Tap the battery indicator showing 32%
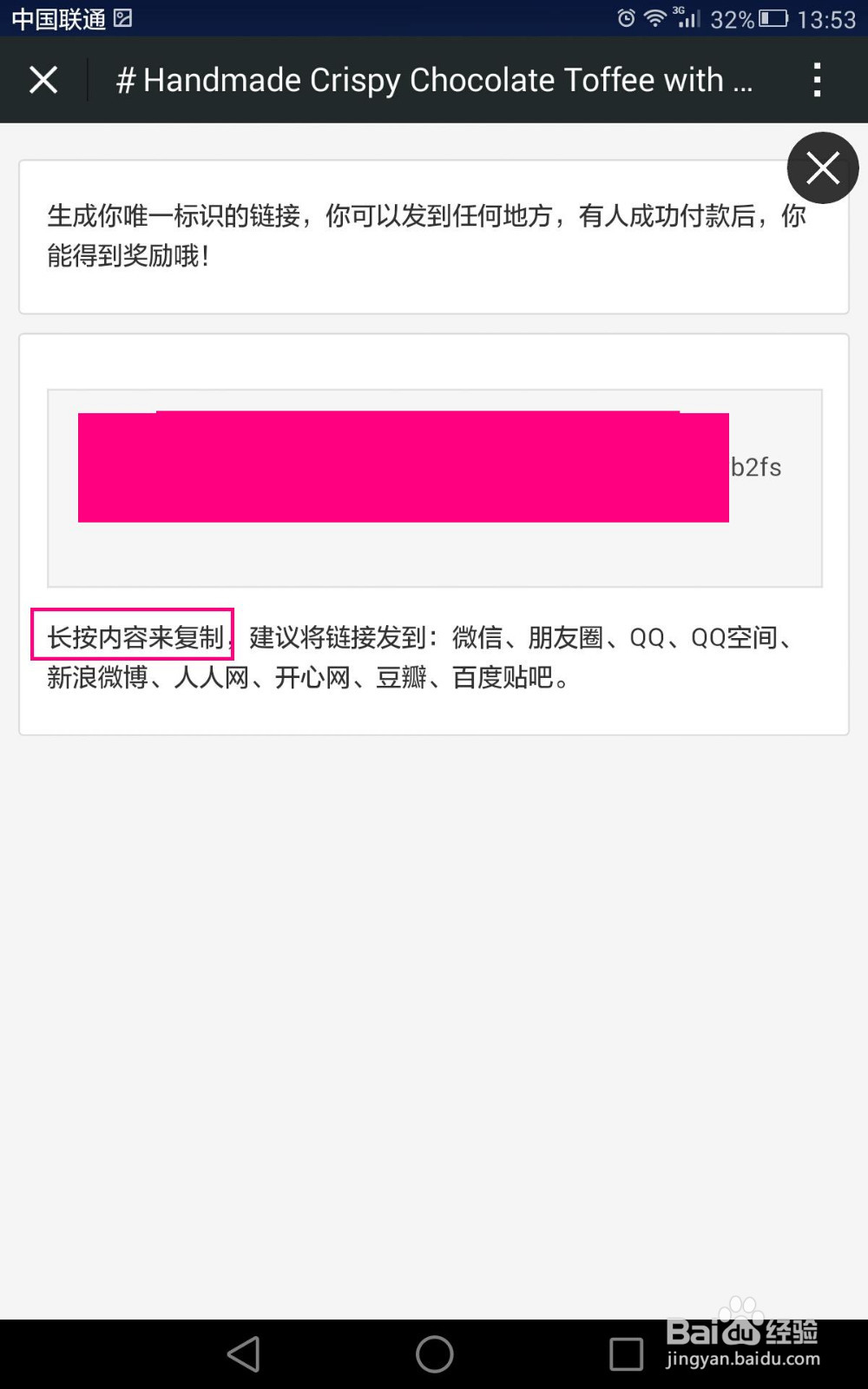This screenshot has height=1389, width=868. coord(748,17)
